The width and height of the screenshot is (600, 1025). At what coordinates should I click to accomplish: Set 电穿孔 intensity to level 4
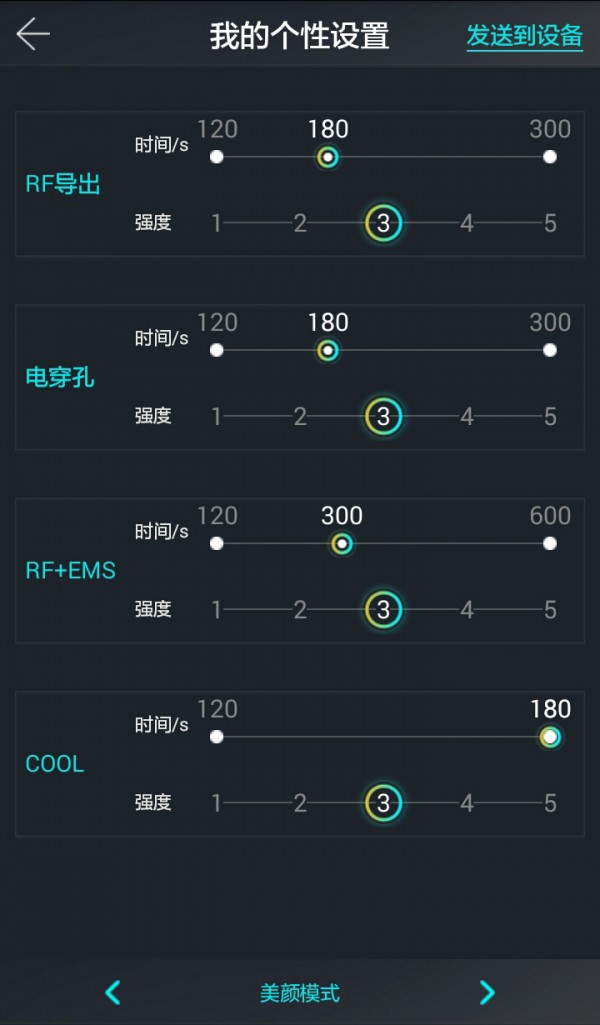[467, 416]
